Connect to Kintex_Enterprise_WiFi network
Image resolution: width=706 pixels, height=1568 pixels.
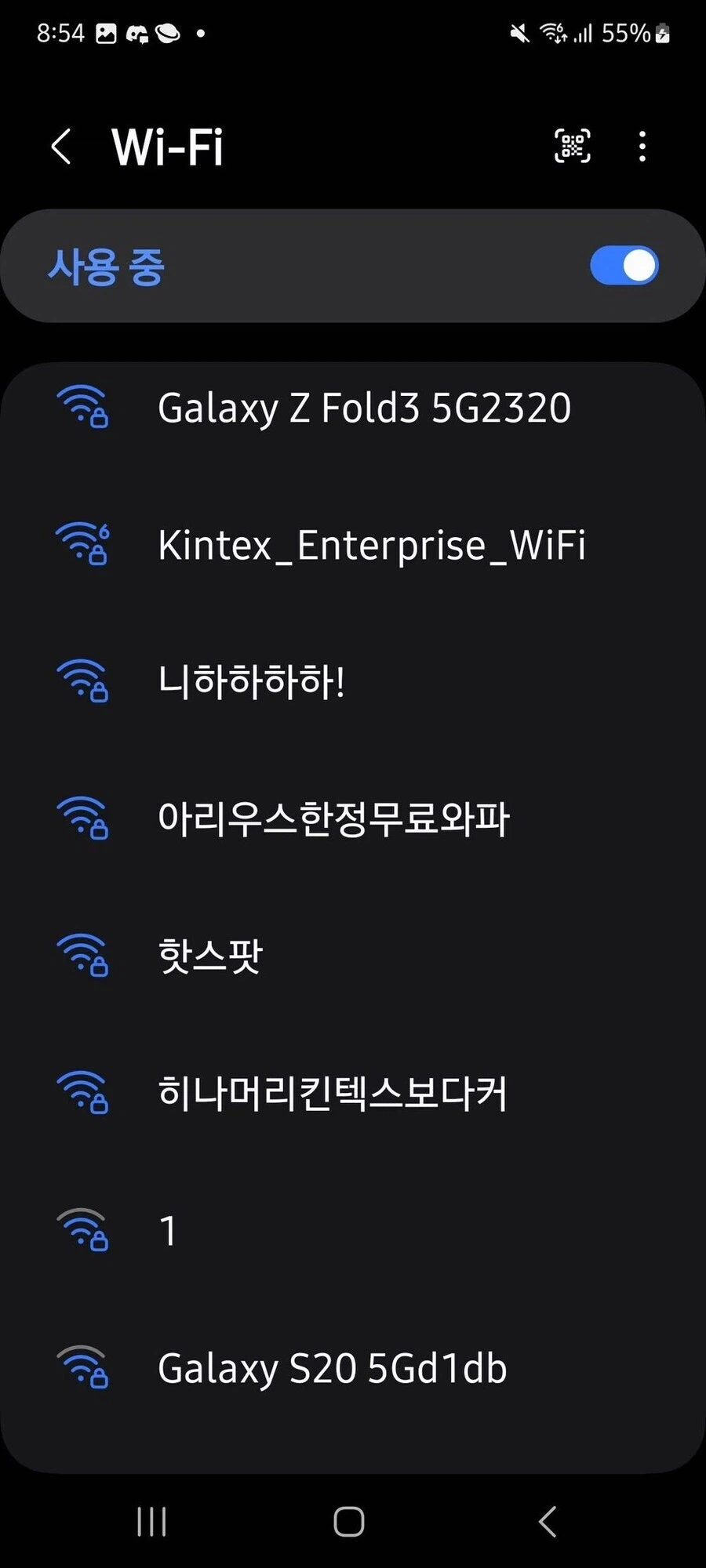tap(373, 545)
